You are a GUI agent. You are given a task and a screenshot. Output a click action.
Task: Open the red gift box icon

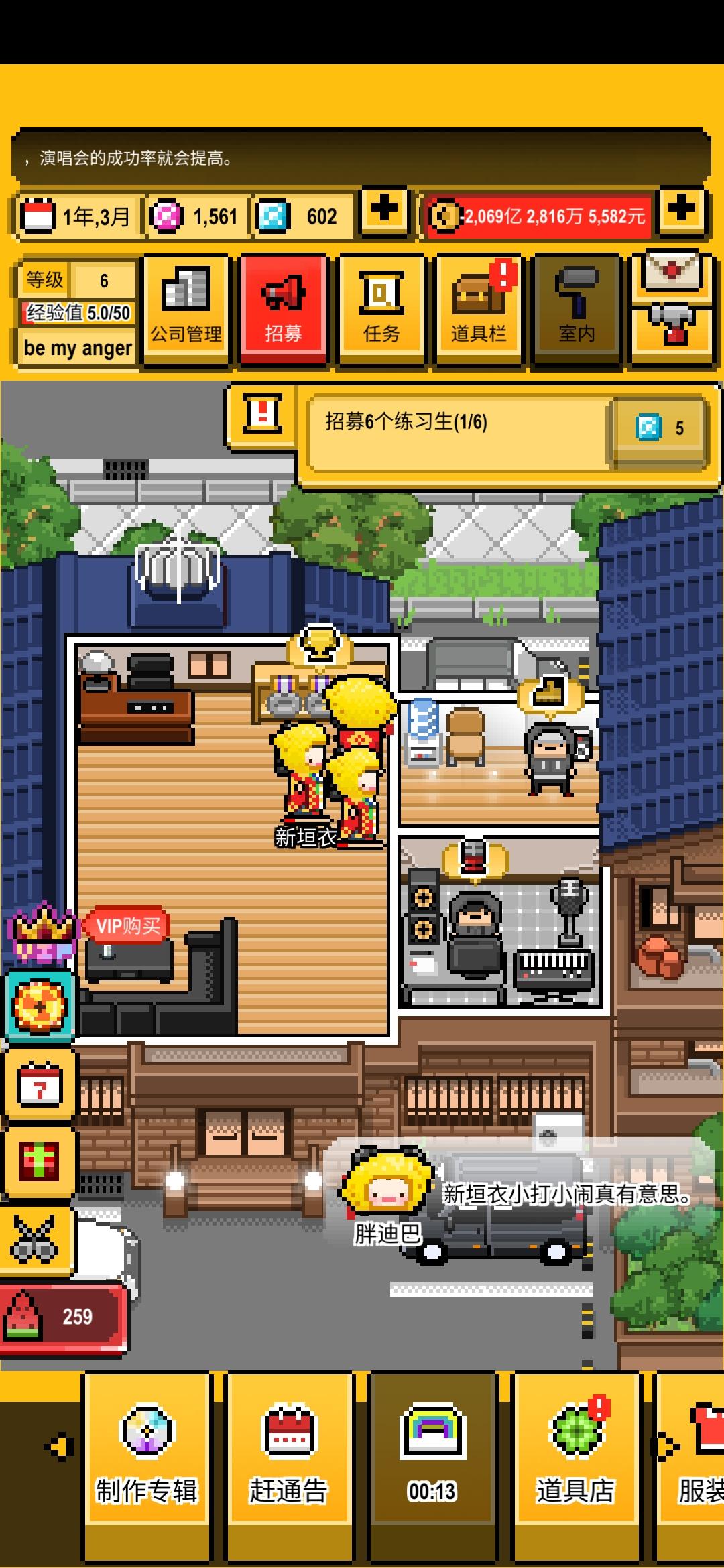click(38, 1163)
